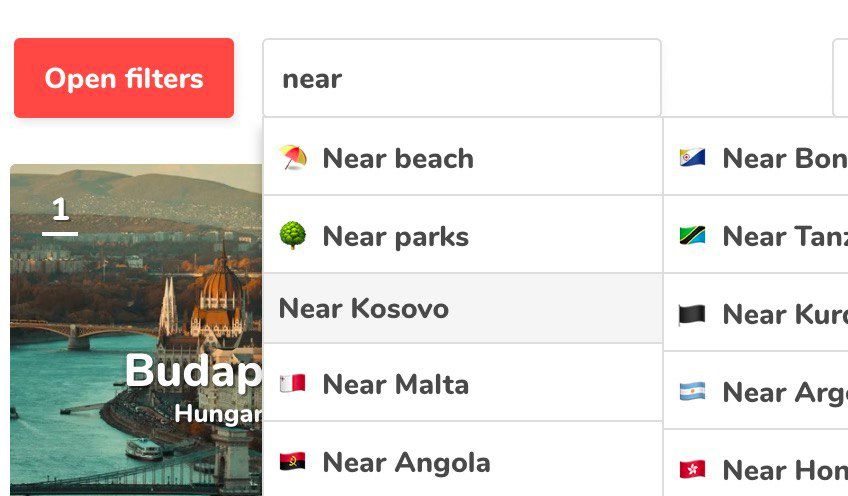848x496 pixels.
Task: Choose the Near parks suggestion
Action: pyautogui.click(x=461, y=236)
